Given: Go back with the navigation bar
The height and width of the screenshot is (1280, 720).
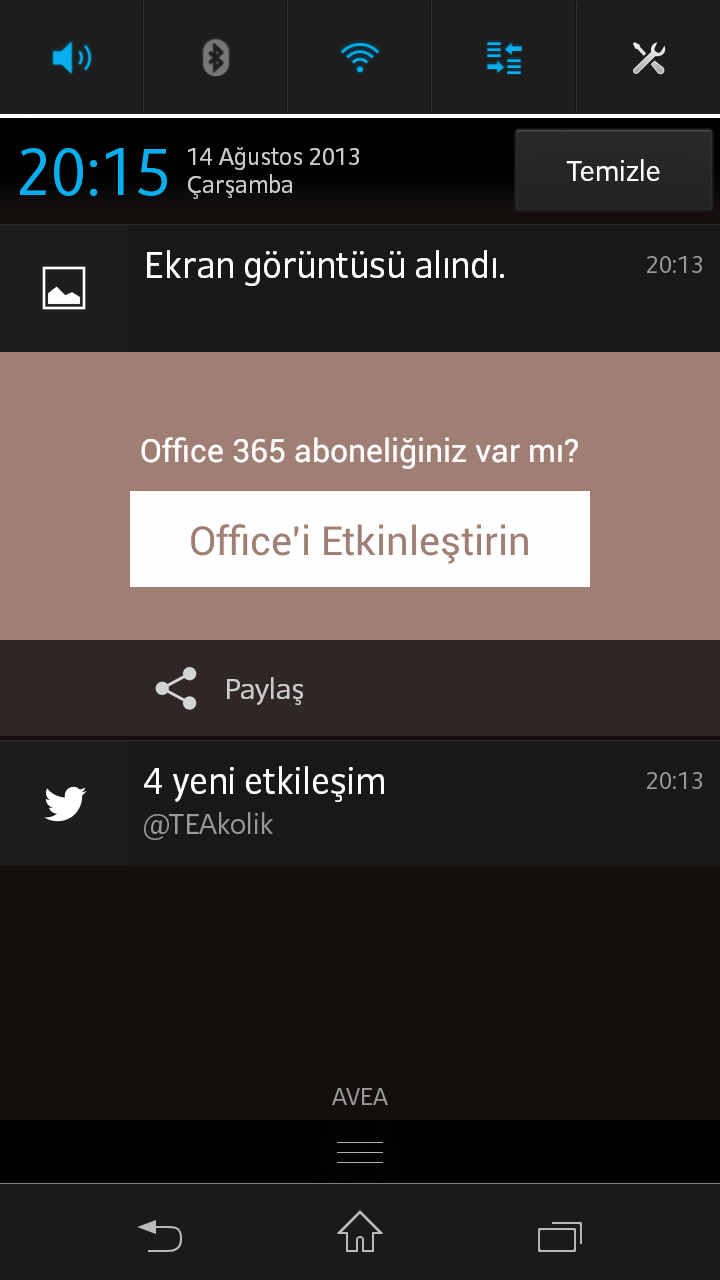Looking at the screenshot, I should coord(160,1236).
